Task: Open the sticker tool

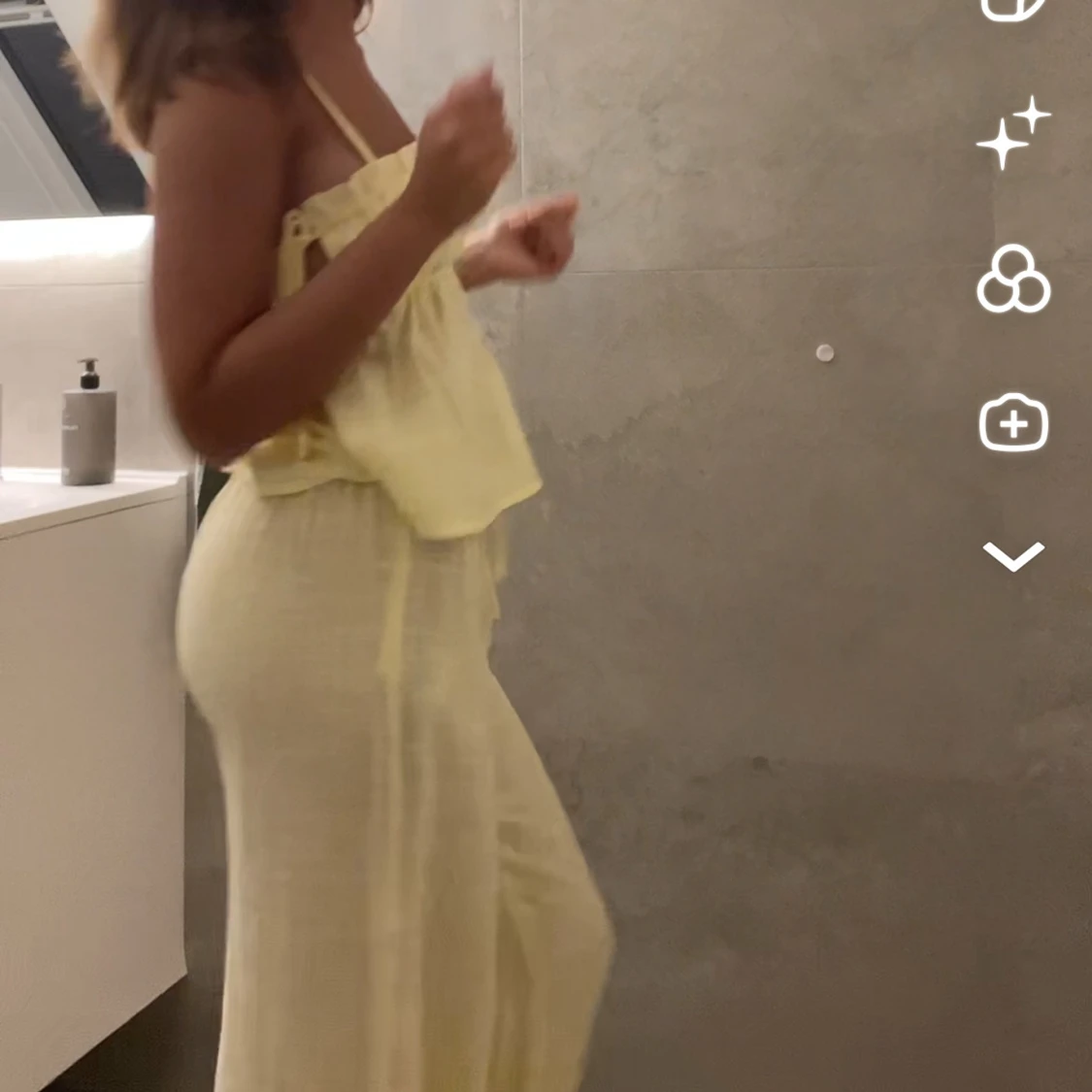Action: [x=1013, y=8]
